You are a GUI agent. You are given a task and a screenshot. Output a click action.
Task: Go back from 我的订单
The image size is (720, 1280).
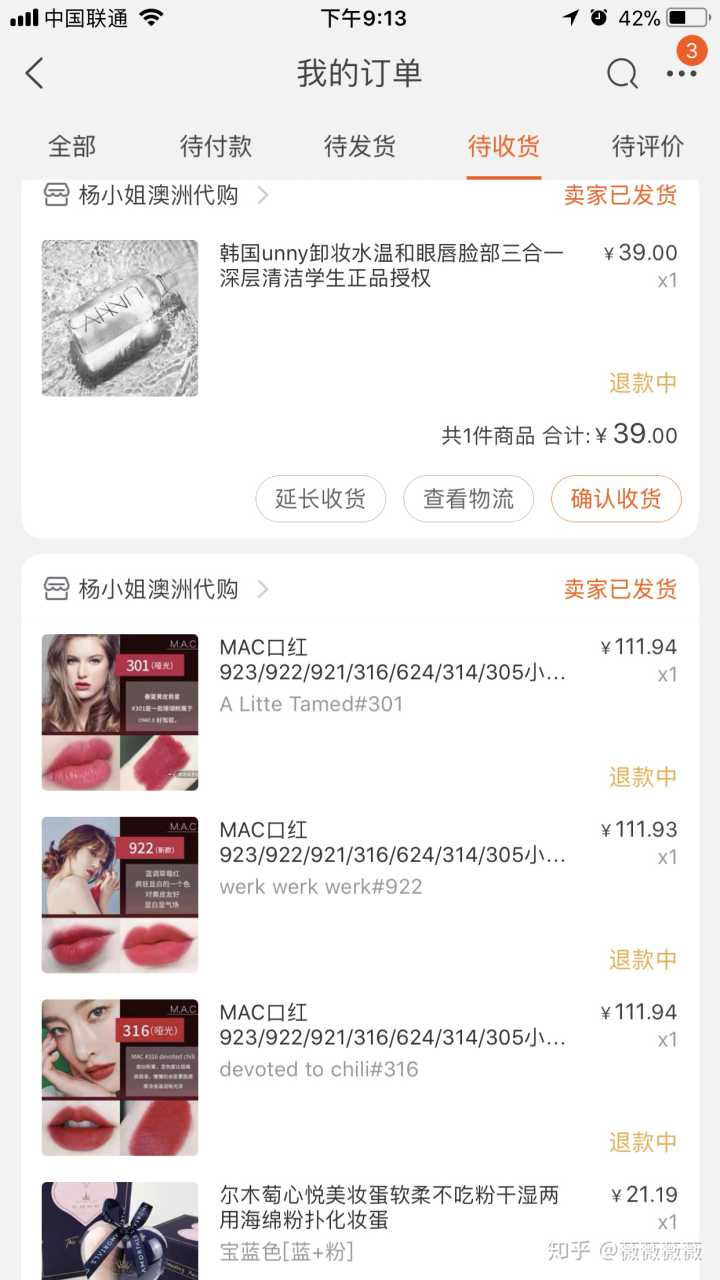click(x=35, y=73)
